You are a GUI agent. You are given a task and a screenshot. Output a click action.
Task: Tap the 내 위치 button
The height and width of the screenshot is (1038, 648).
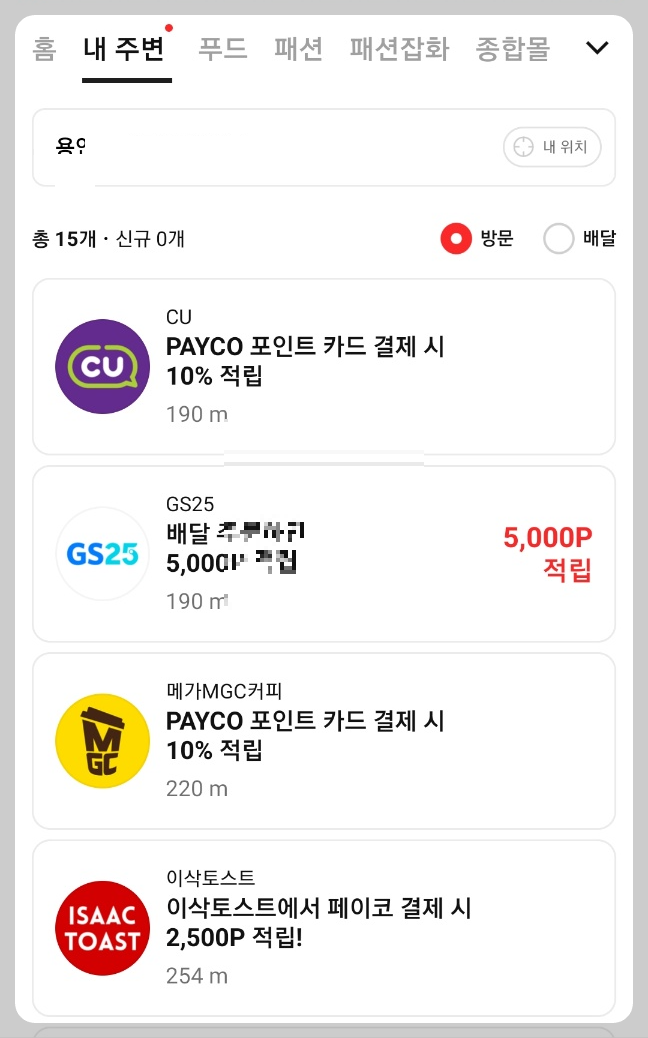[552, 148]
